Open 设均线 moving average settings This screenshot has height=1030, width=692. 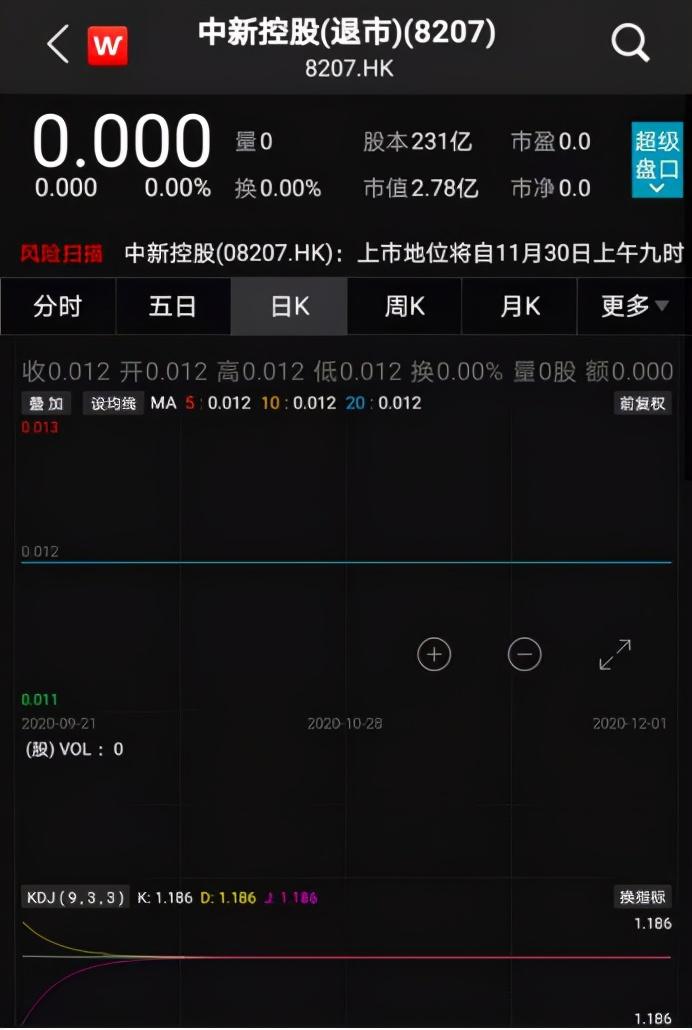(113, 403)
